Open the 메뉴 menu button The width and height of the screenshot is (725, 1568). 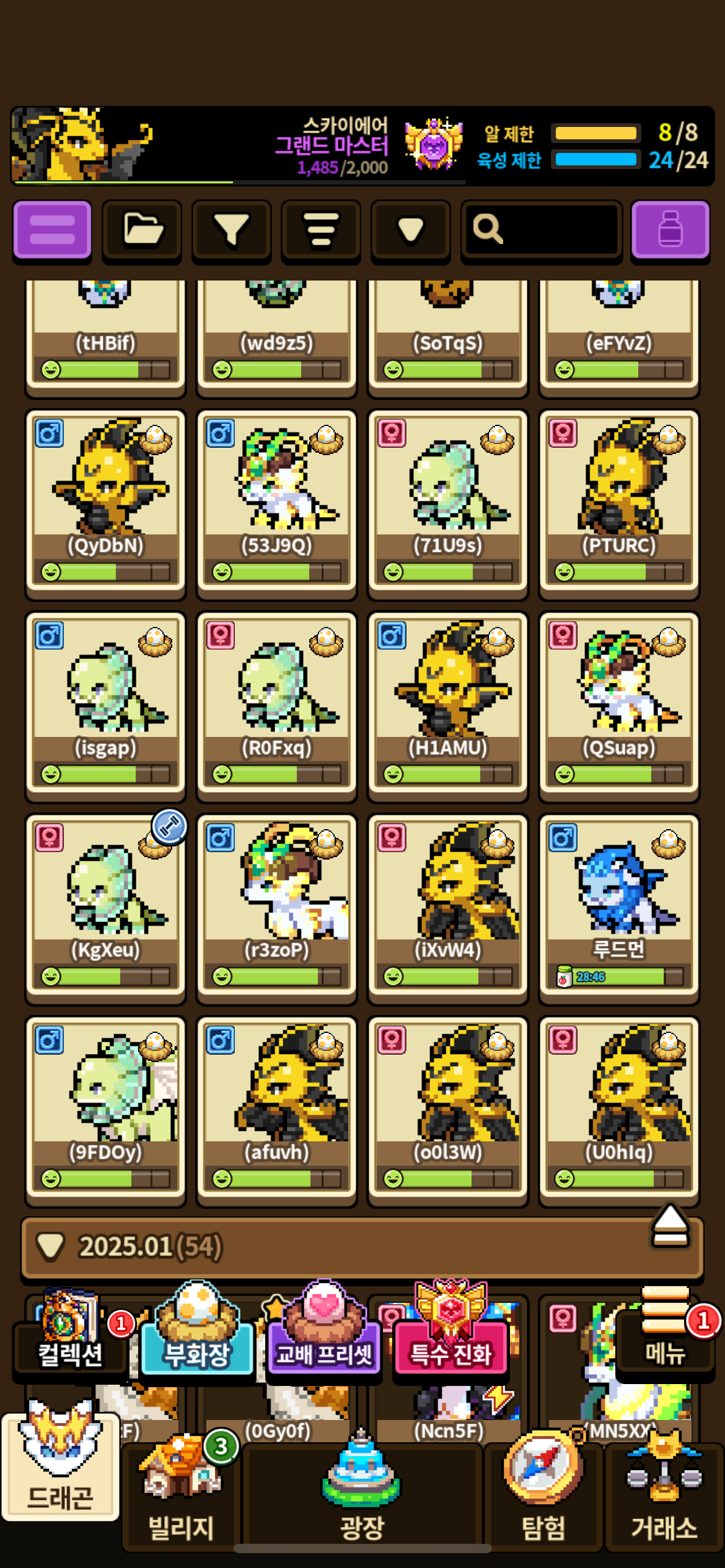(665, 1350)
